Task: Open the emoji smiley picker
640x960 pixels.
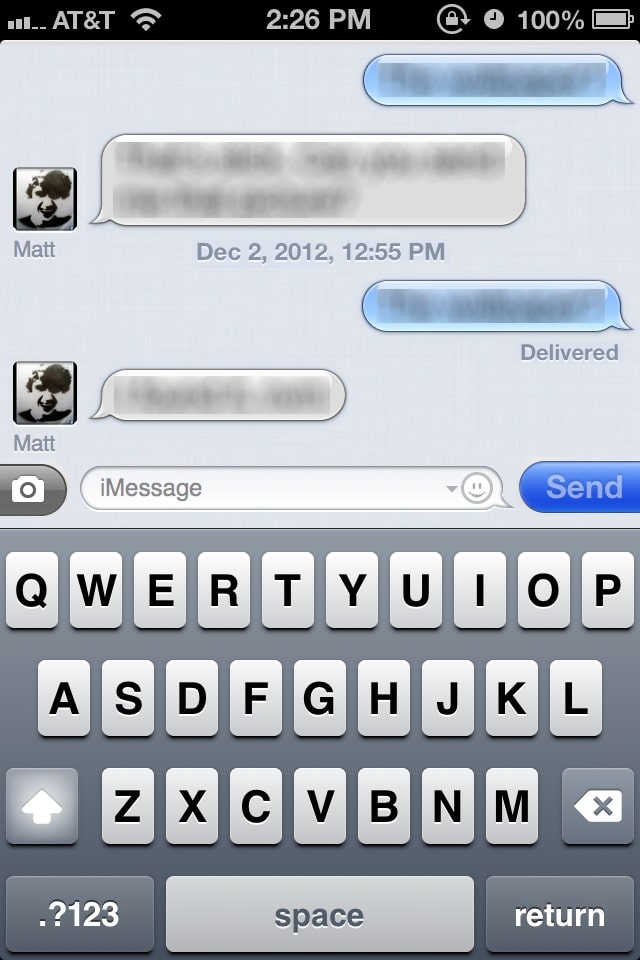Action: tap(478, 488)
